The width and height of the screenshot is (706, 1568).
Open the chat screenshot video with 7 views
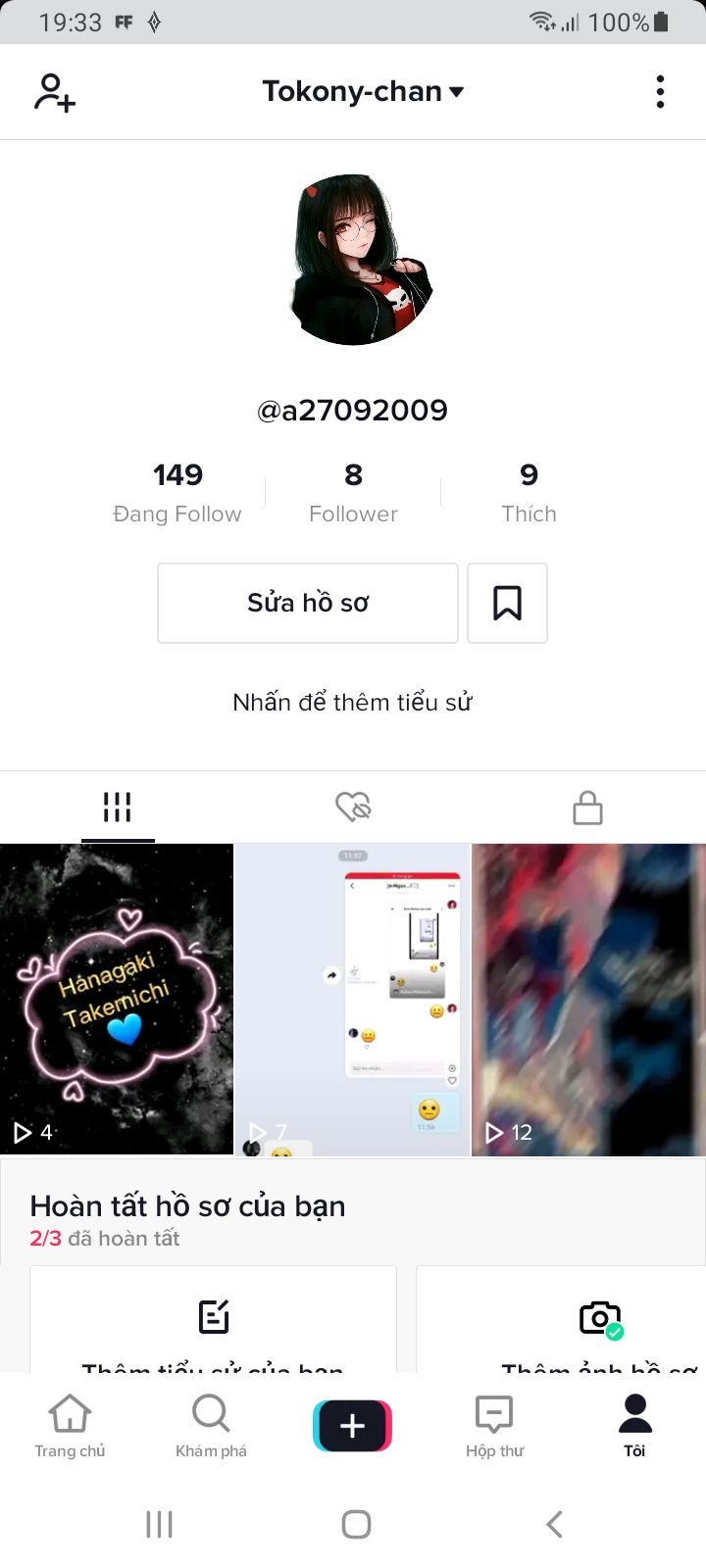353,1000
